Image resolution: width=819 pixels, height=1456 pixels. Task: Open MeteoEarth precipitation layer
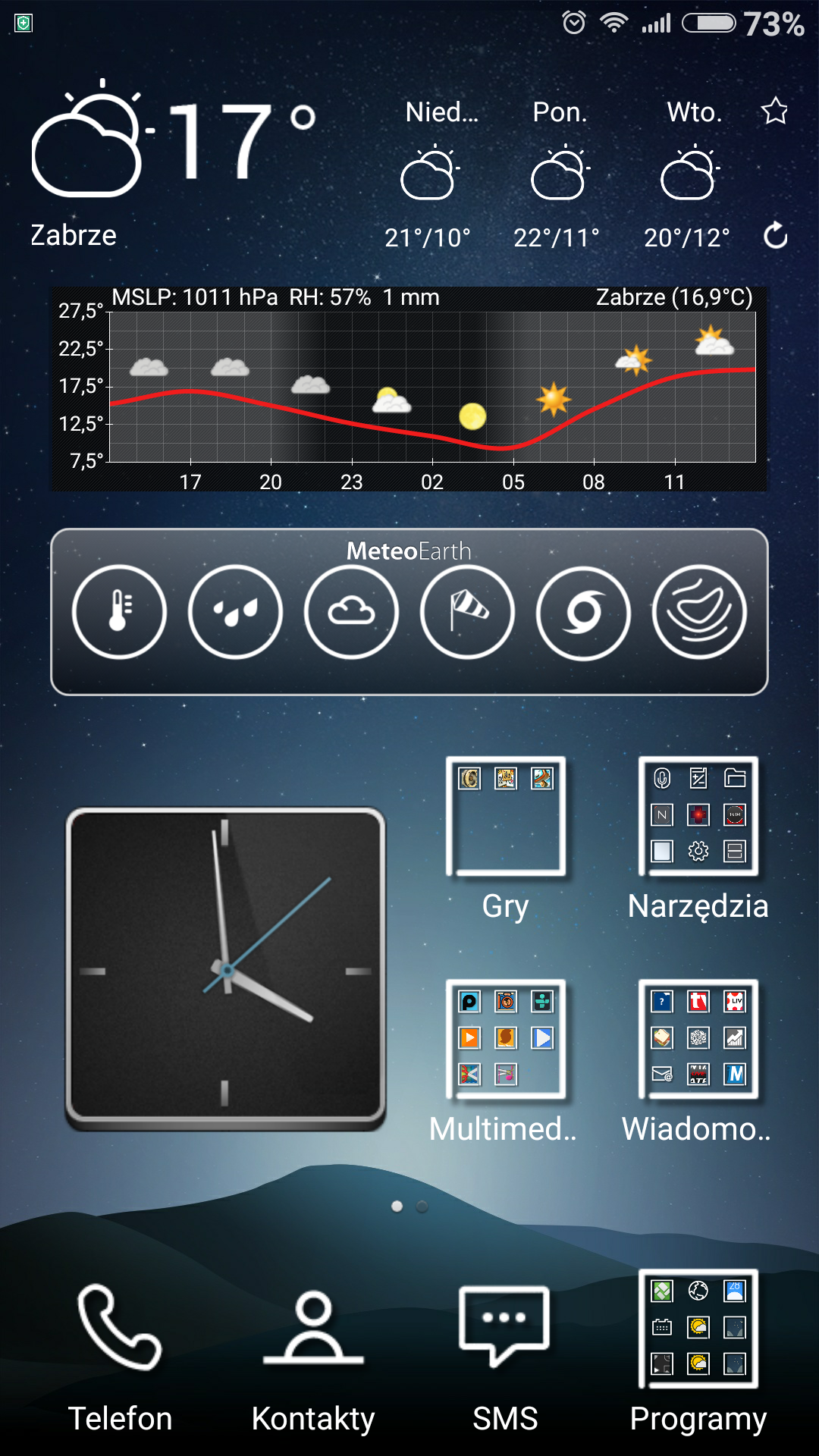[x=235, y=612]
